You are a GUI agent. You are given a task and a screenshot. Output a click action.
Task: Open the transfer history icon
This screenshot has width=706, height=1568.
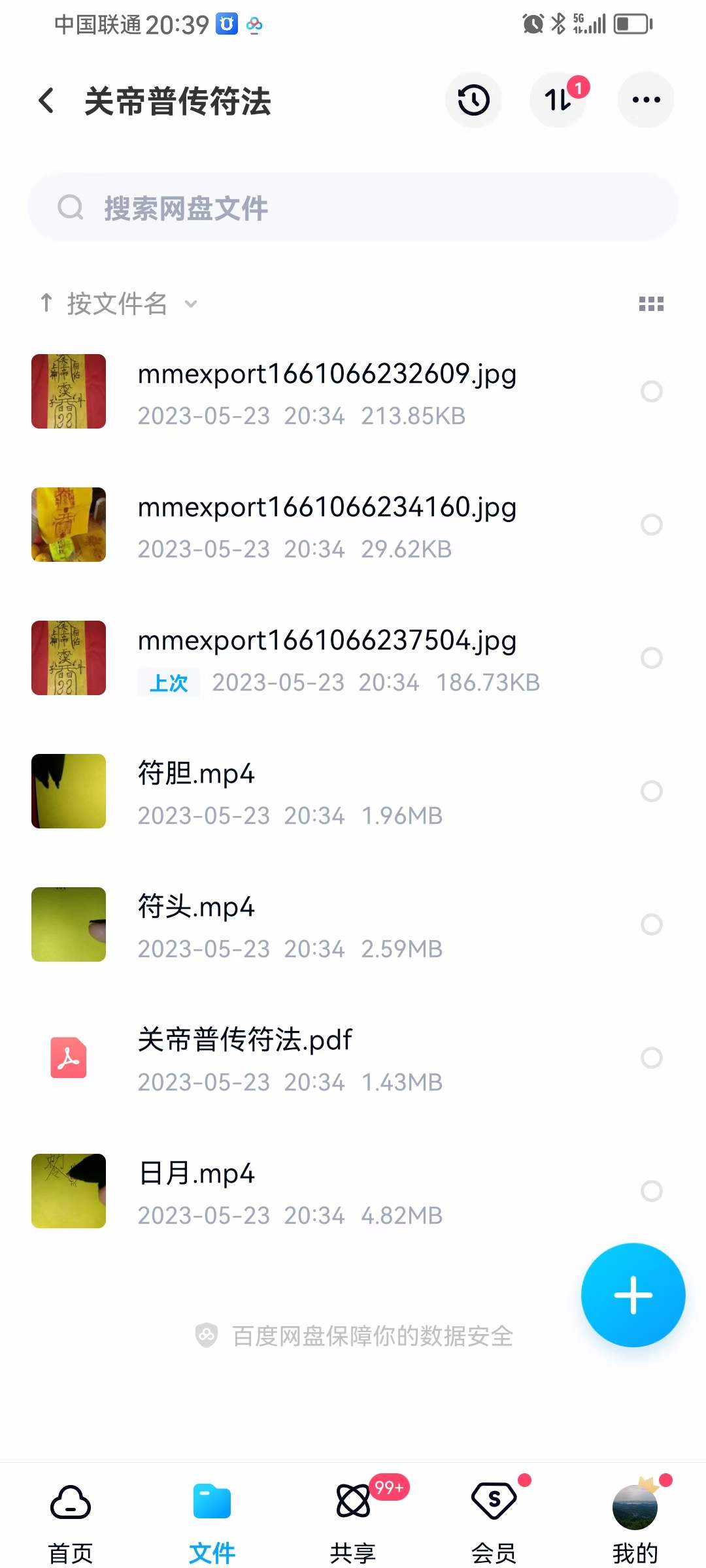pyautogui.click(x=473, y=99)
